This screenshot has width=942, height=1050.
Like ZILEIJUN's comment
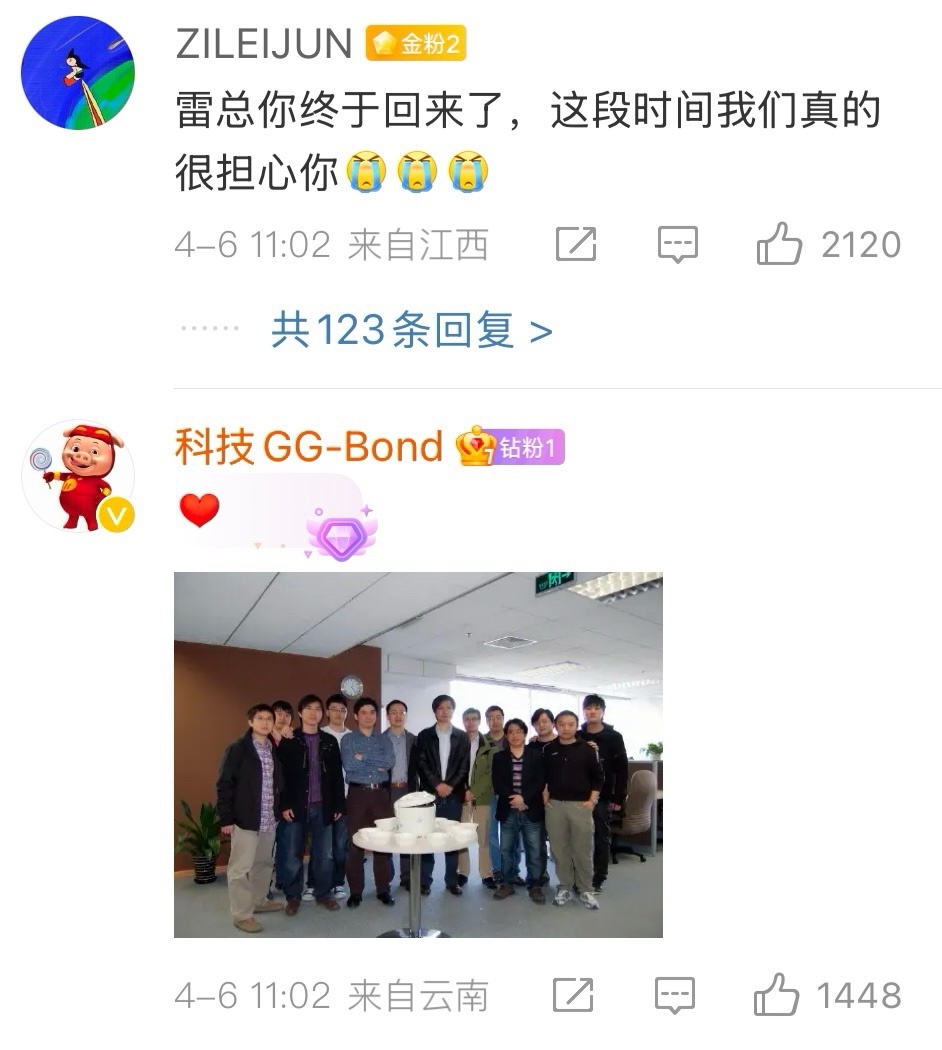click(x=780, y=244)
